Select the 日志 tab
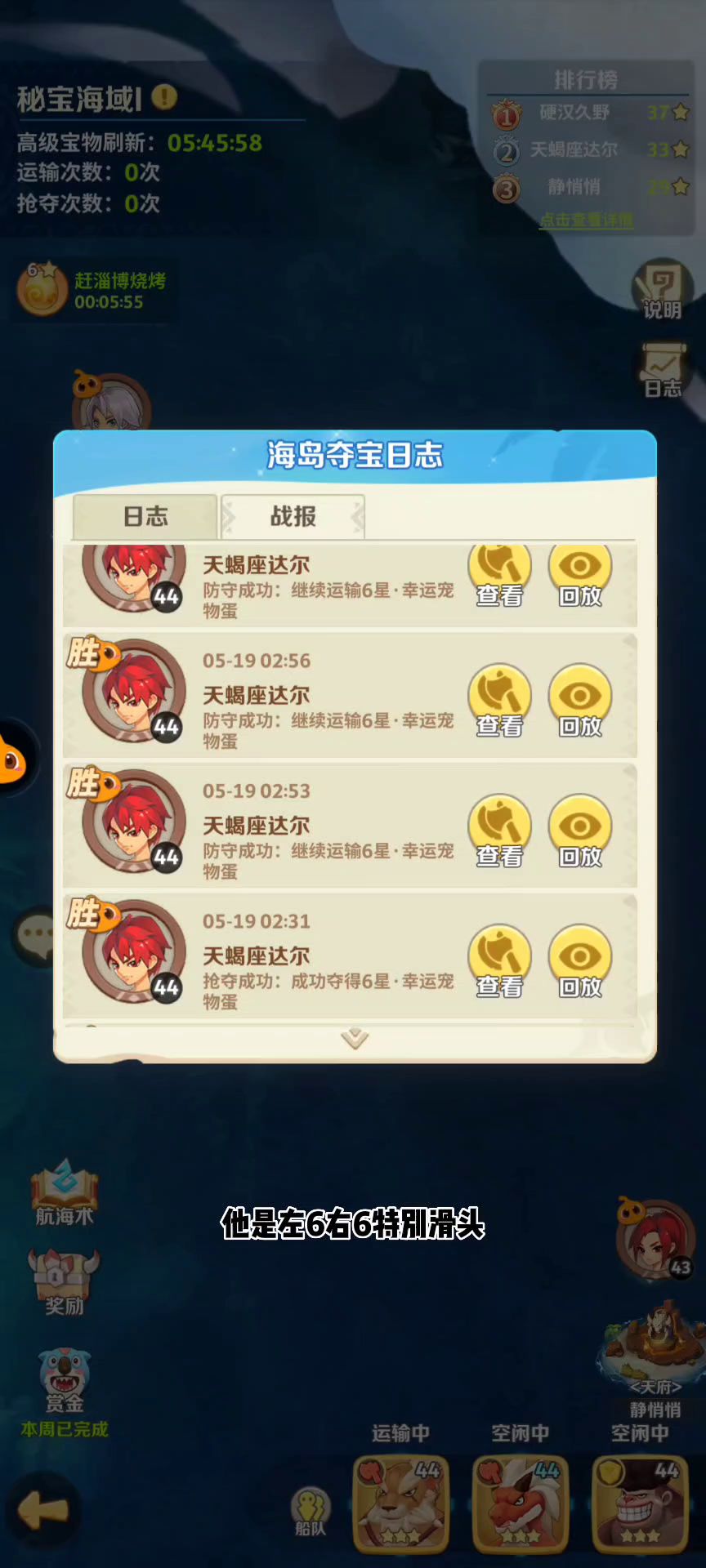This screenshot has width=706, height=1568. (x=145, y=516)
